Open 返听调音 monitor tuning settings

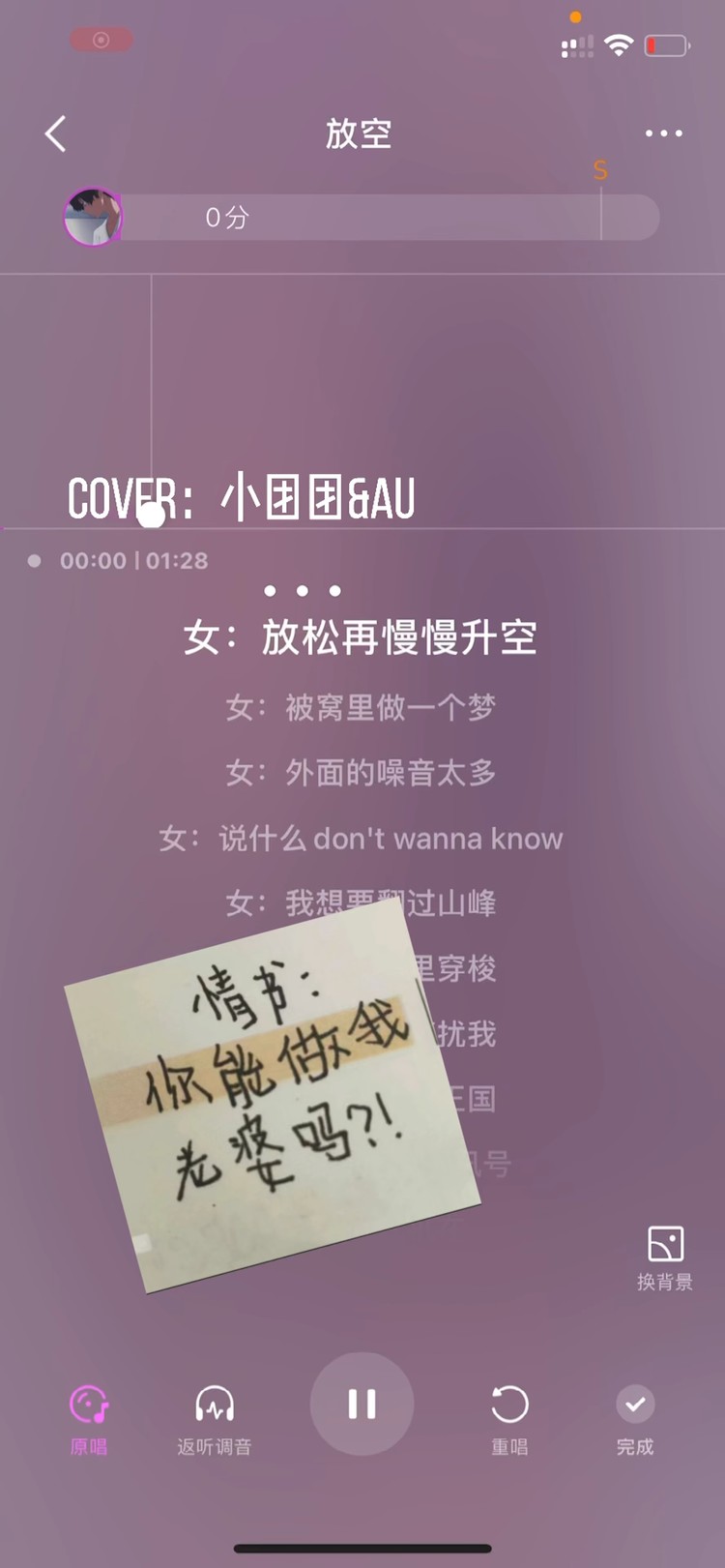215,1418
